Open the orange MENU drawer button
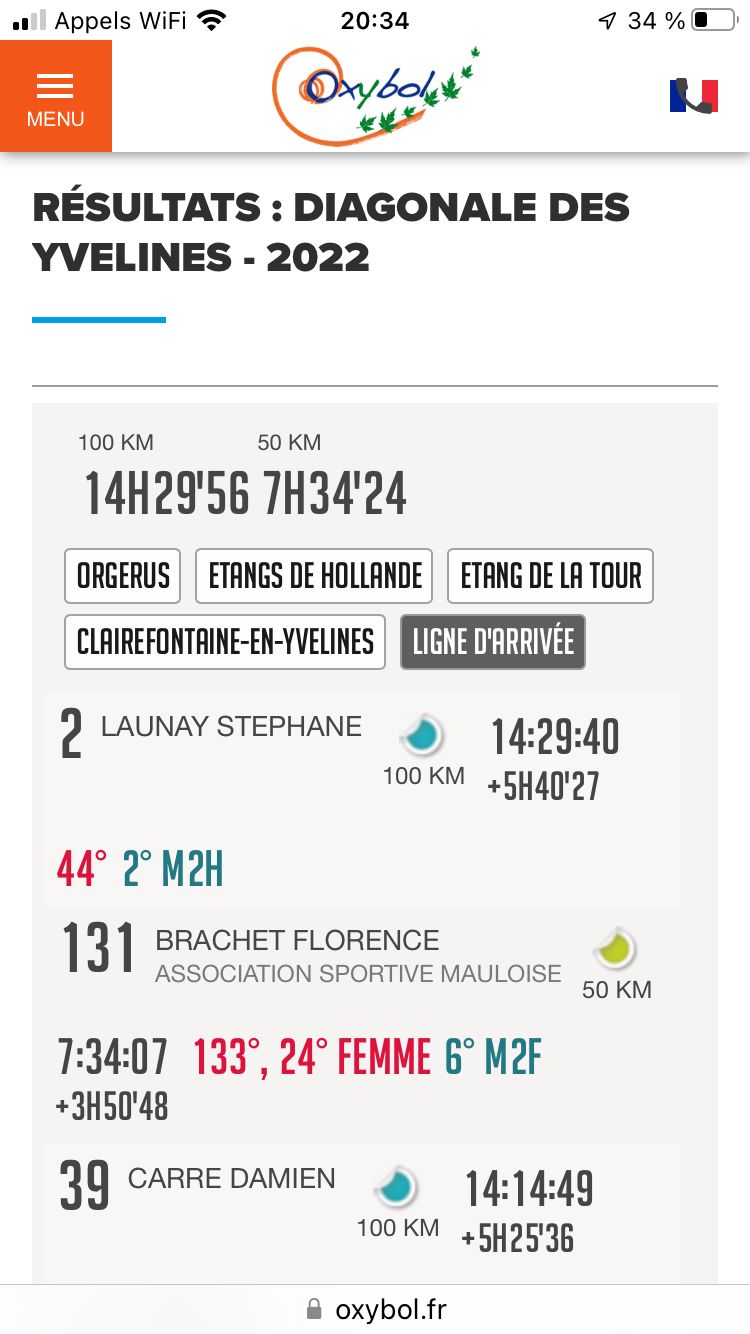Image resolution: width=750 pixels, height=1334 pixels. 55,97
